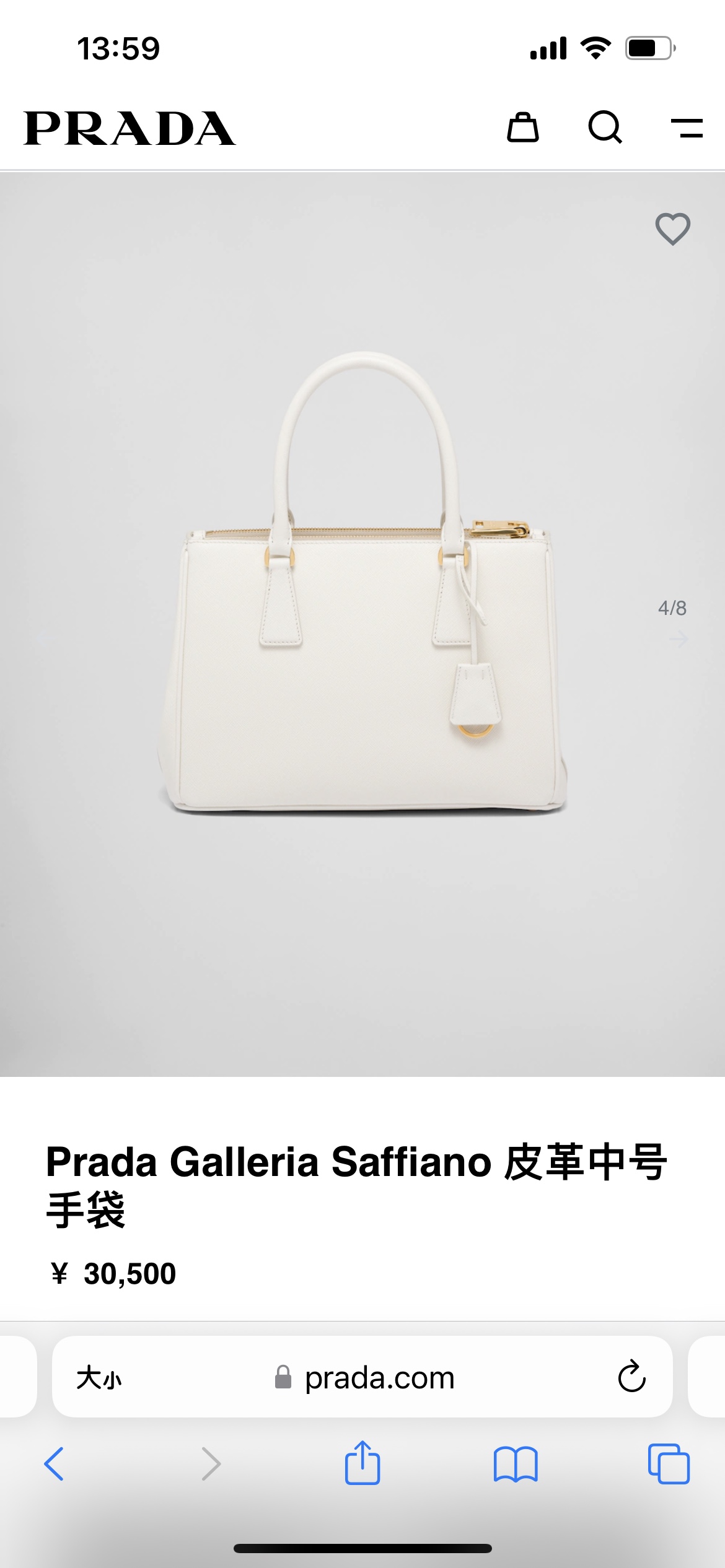This screenshot has height=1568, width=725.
Task: Go to the Prada homepage logo
Action: (130, 128)
